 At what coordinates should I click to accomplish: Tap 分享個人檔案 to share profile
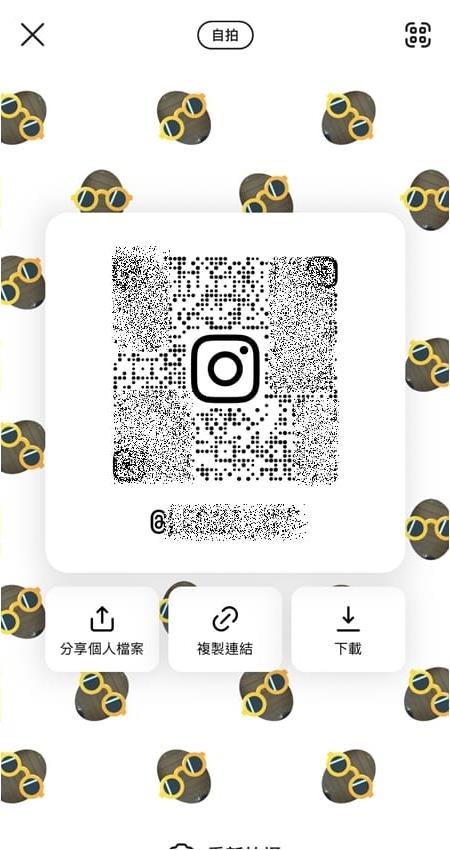[x=102, y=629]
